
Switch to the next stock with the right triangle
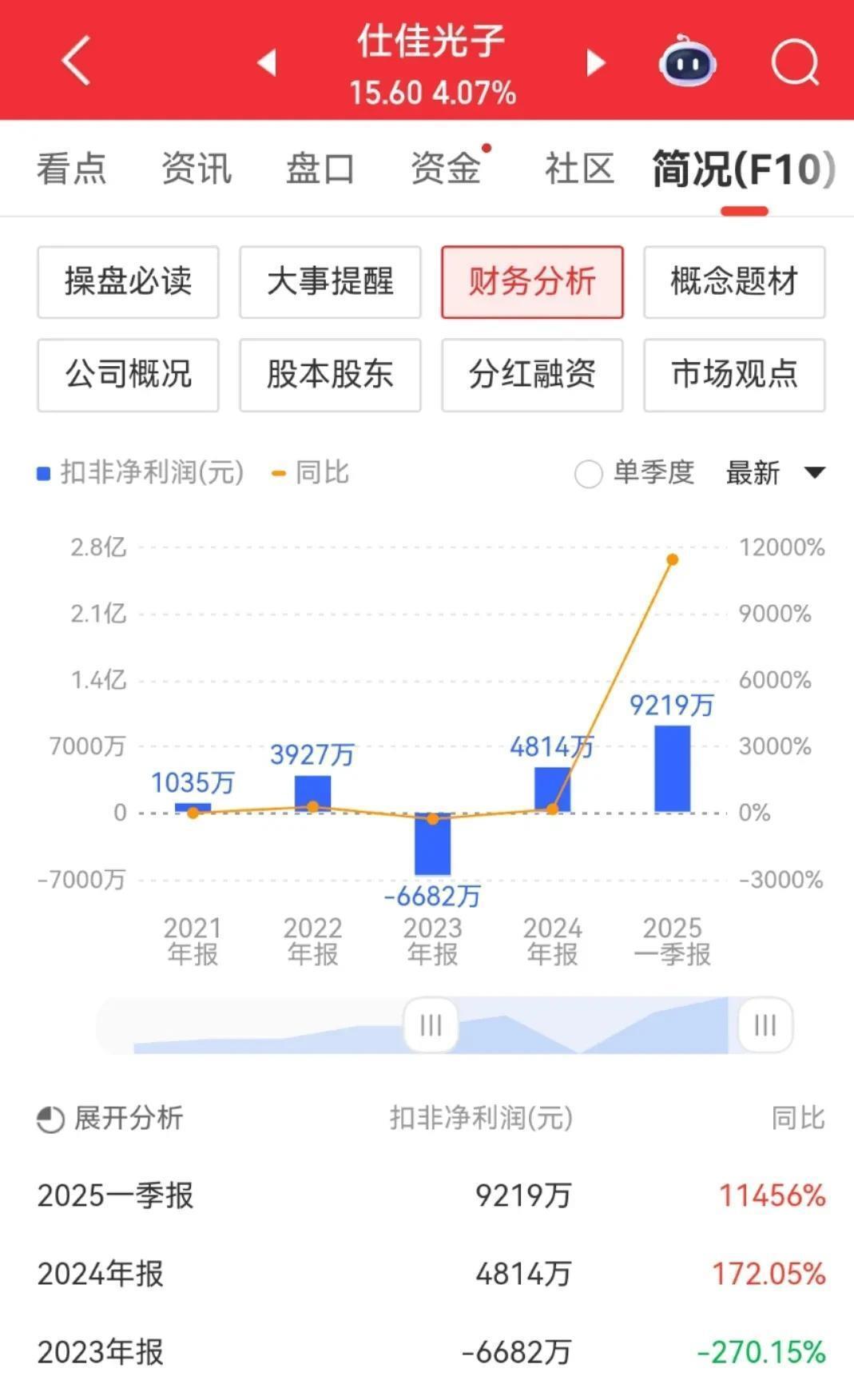click(595, 62)
